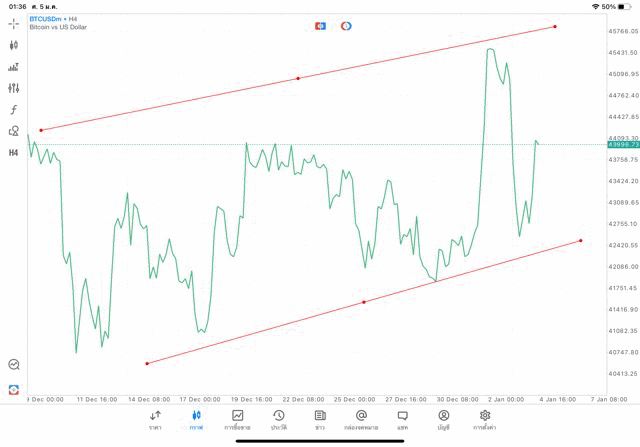640x447 pixels.
Task: Switch to the กราฟ chart tab
Action: click(196, 419)
